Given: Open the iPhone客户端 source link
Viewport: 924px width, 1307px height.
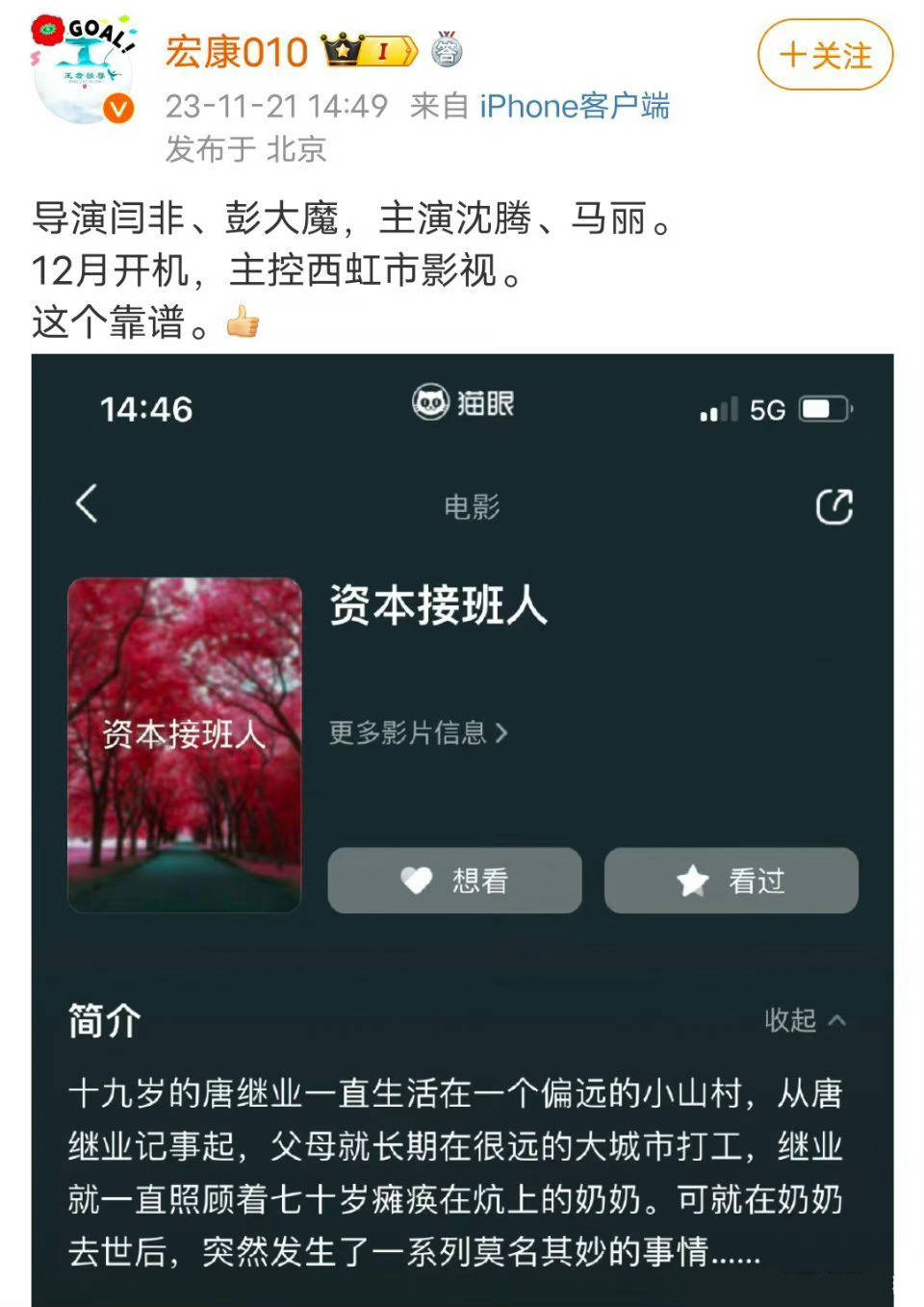Looking at the screenshot, I should (x=574, y=106).
